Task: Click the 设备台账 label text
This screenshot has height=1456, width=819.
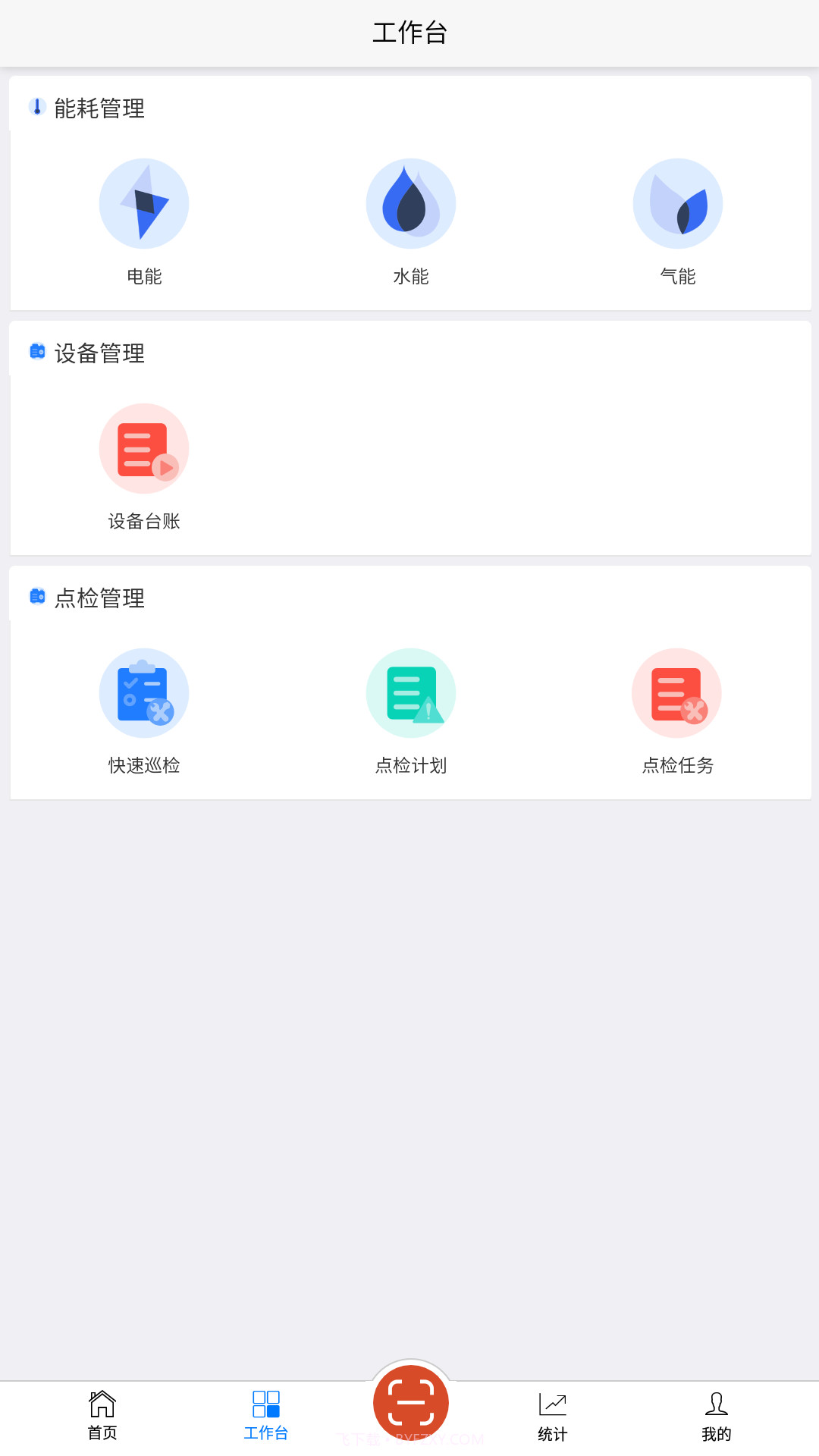Action: point(144,522)
